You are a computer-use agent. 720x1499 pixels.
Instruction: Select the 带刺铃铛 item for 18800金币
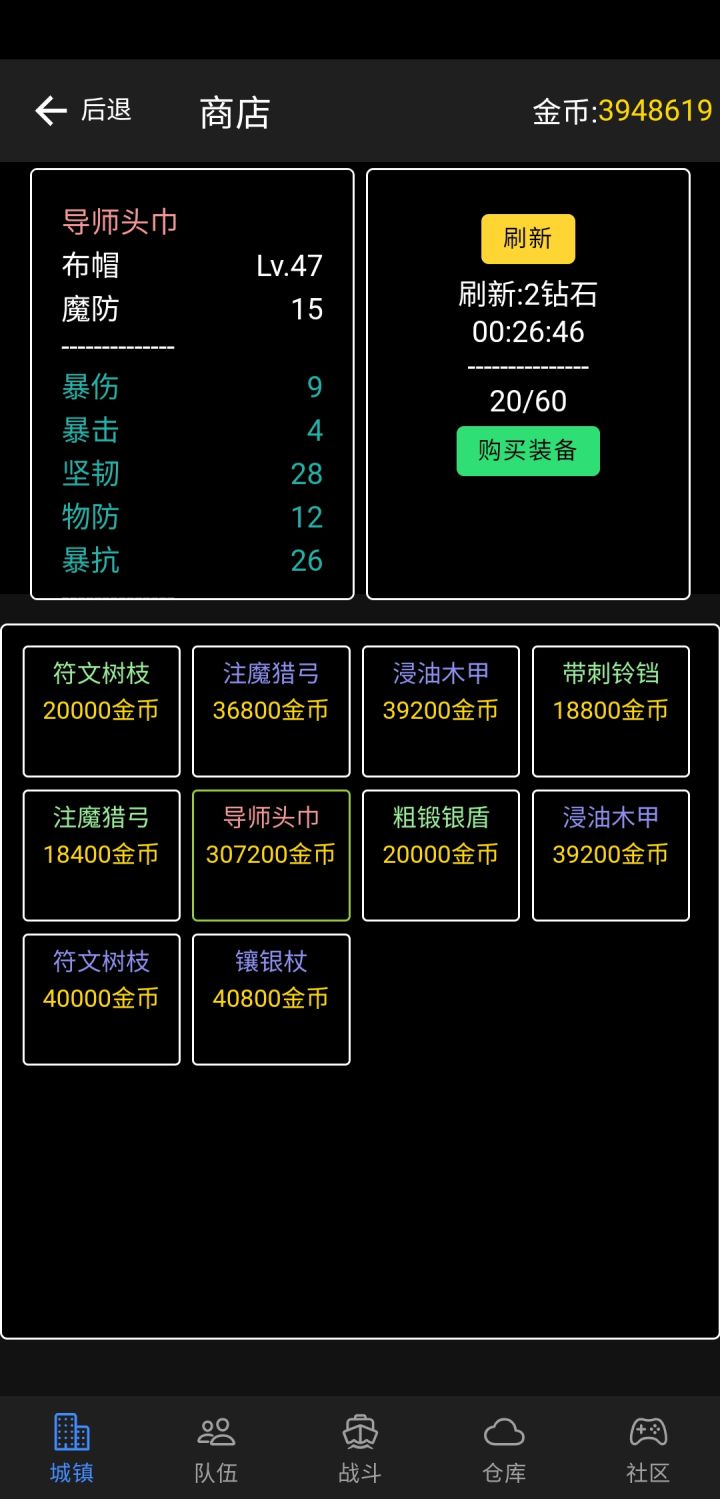610,712
